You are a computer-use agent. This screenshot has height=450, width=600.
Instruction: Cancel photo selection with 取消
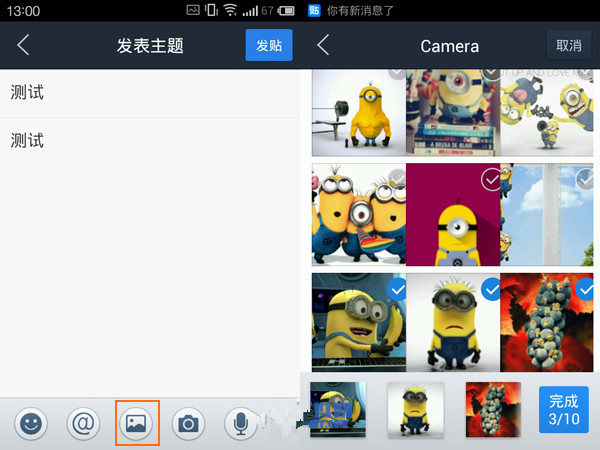[x=569, y=46]
